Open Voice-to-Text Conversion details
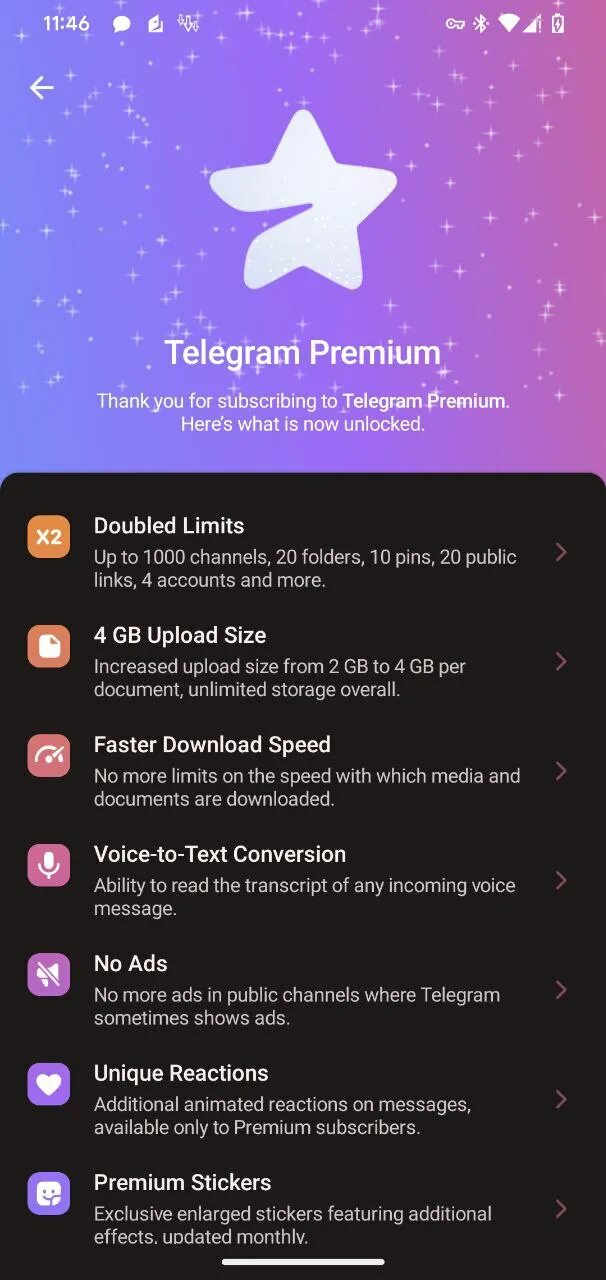 [303, 881]
